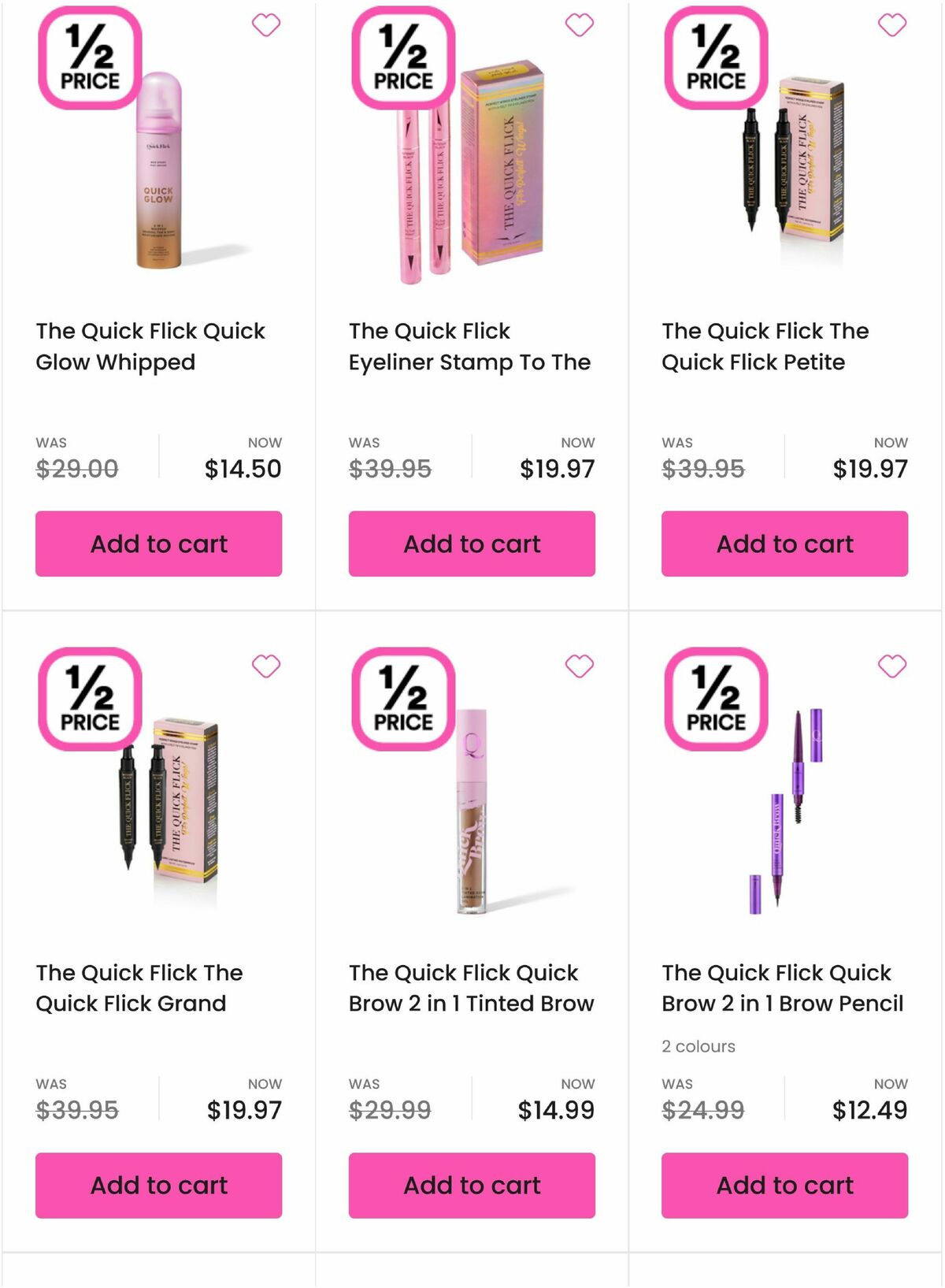This screenshot has width=945, height=1288.
Task: Click the heart icon on 2 in 1 Tinted Brow
Action: click(x=579, y=667)
